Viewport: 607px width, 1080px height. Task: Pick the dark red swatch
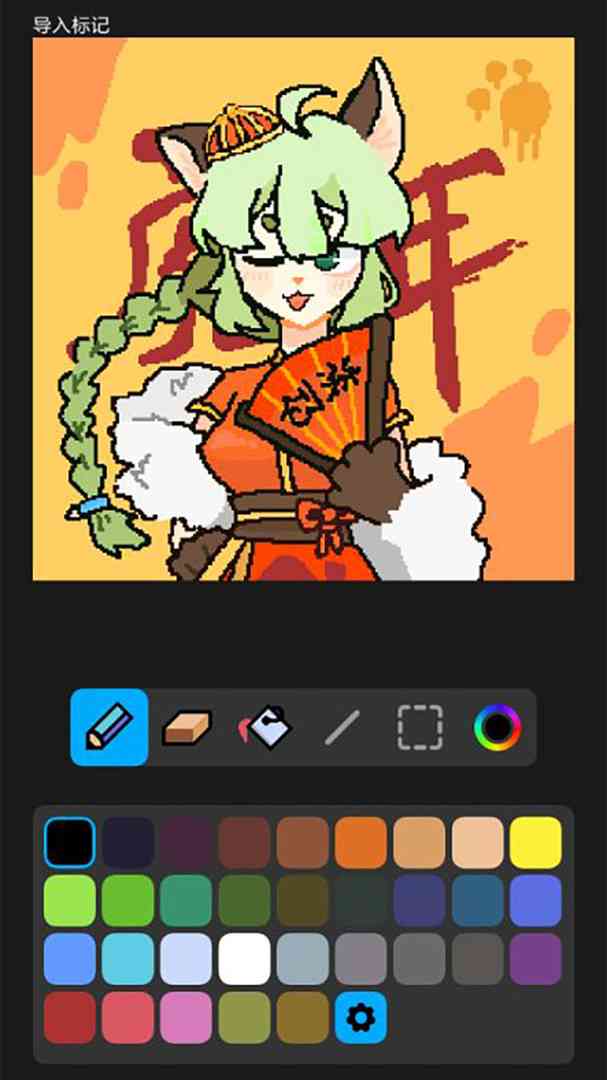tap(70, 1018)
